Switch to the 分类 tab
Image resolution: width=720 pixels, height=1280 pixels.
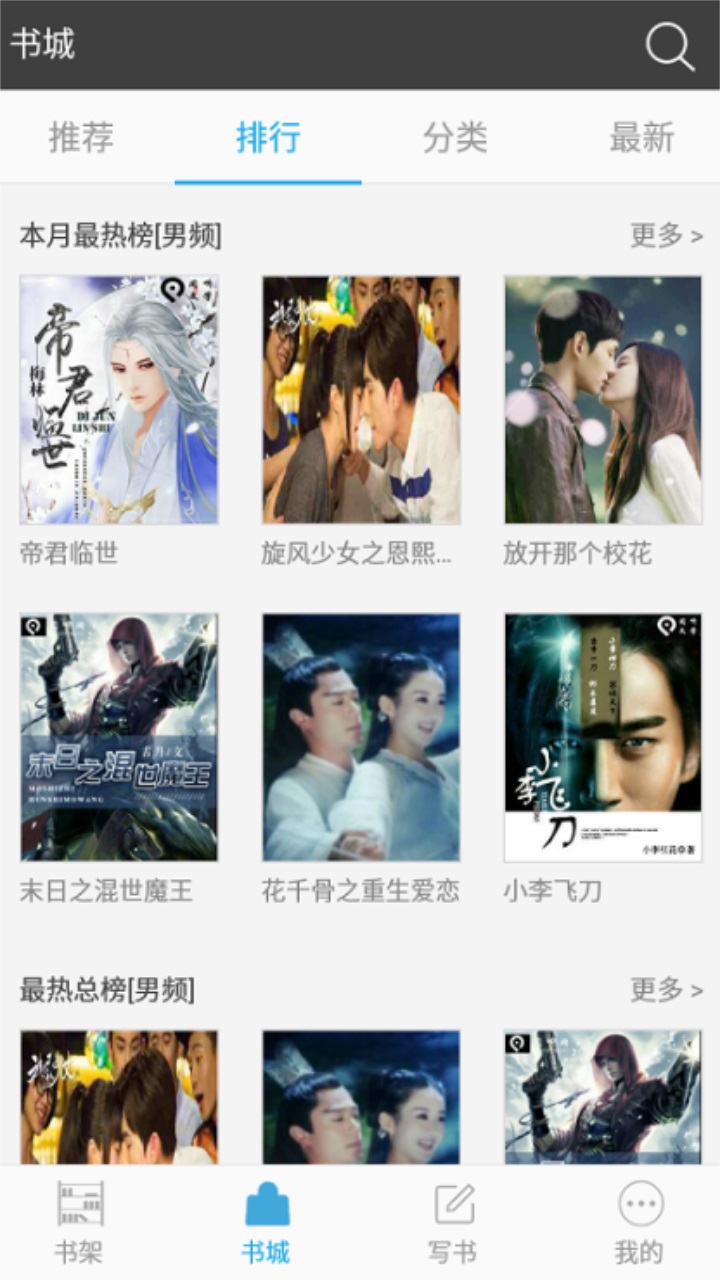tap(455, 140)
